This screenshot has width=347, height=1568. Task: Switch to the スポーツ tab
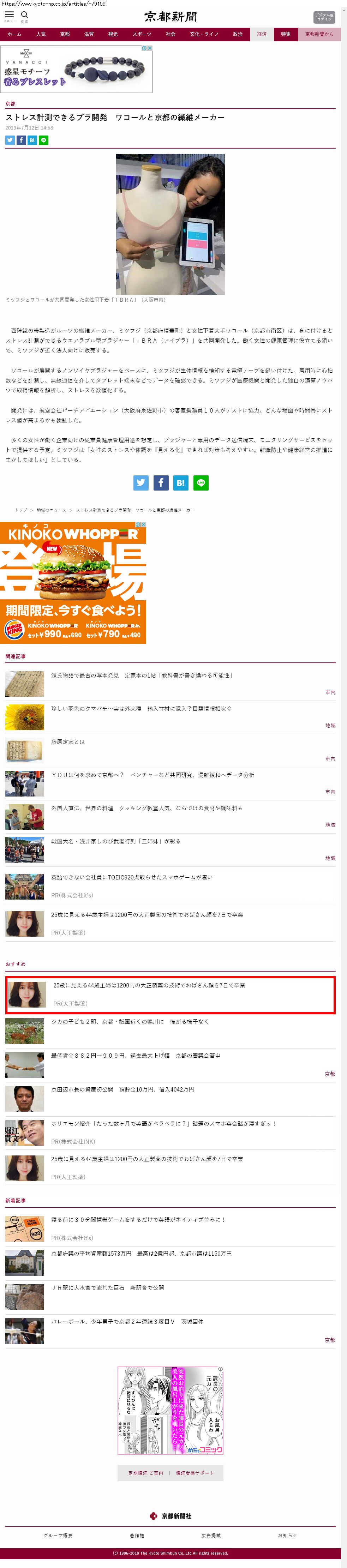tap(142, 34)
